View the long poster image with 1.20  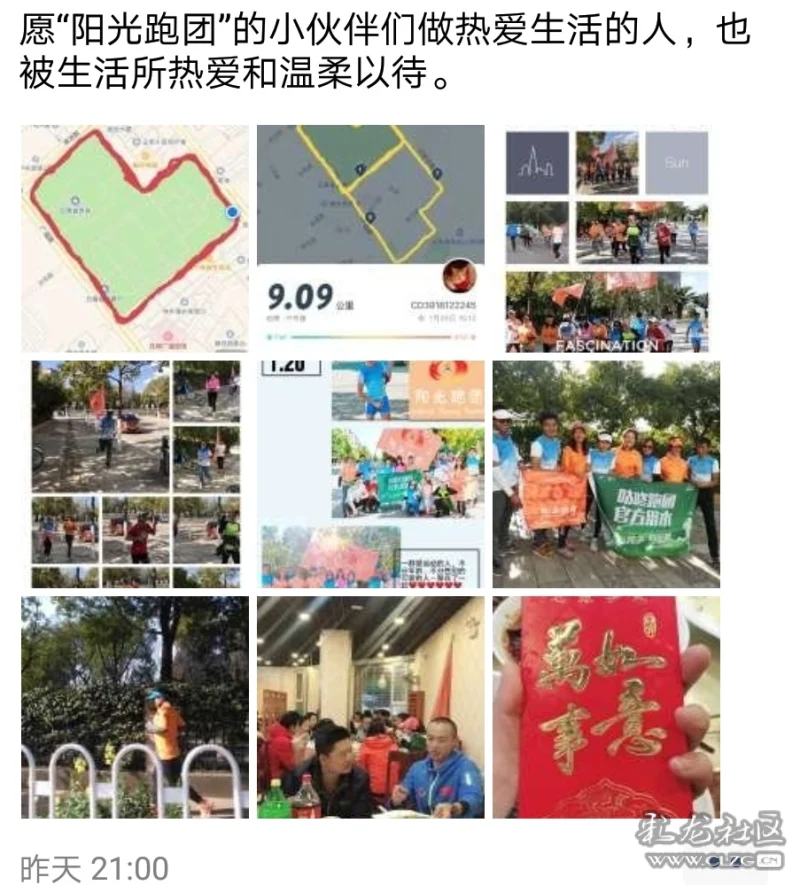click(370, 474)
